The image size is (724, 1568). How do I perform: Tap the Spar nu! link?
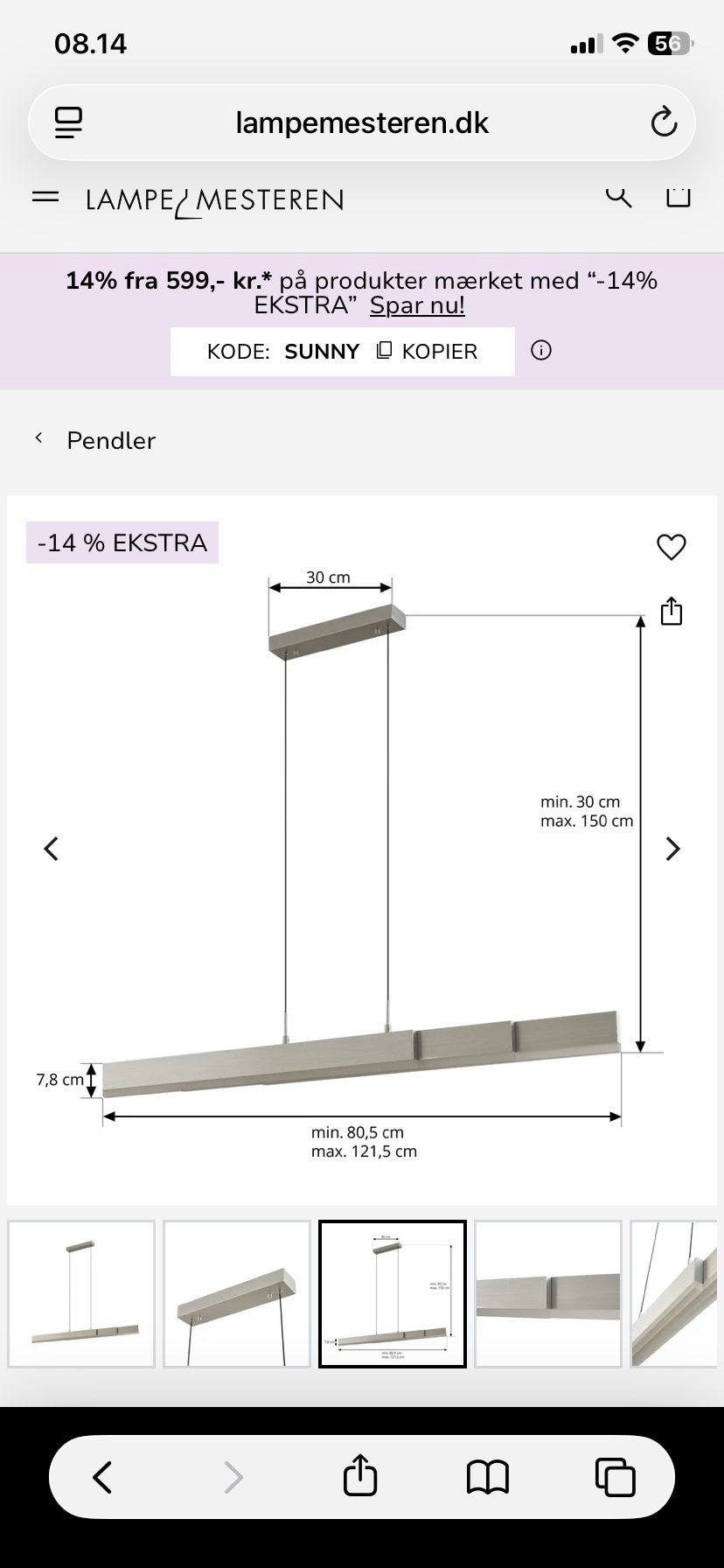pyautogui.click(x=417, y=305)
